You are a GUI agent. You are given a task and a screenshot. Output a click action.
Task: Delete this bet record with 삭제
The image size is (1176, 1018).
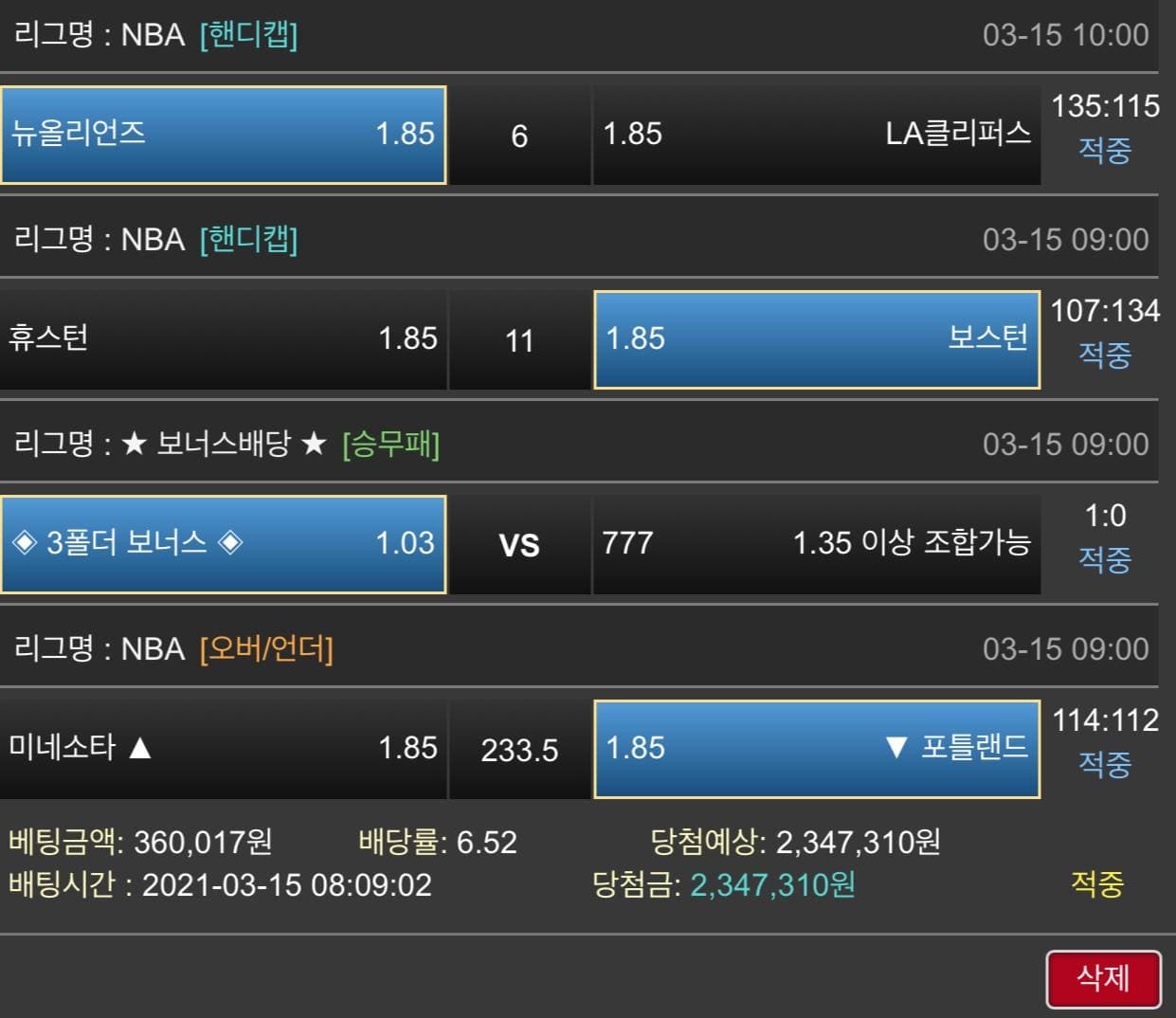click(1103, 978)
